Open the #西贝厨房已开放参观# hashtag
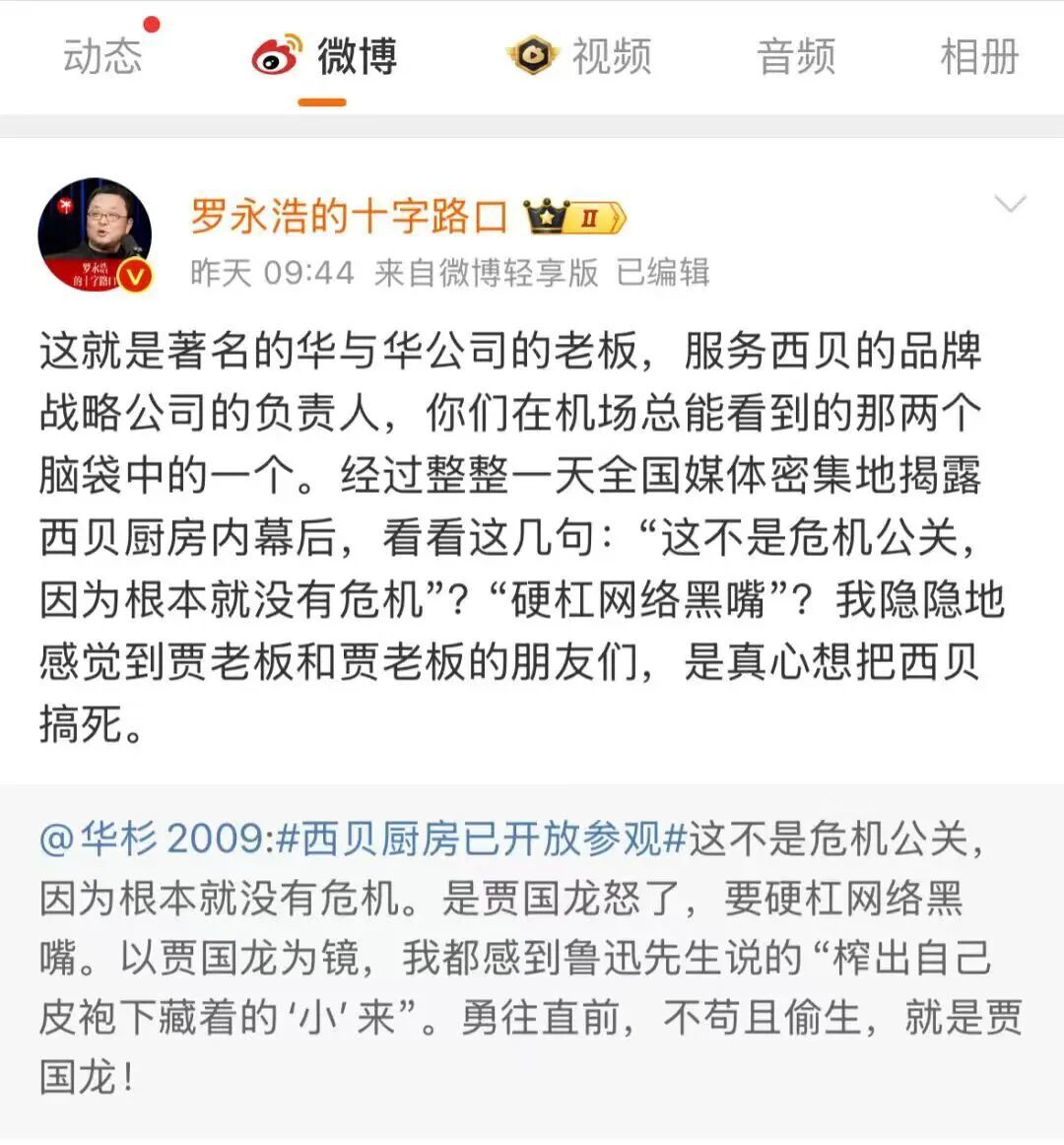 [481, 839]
